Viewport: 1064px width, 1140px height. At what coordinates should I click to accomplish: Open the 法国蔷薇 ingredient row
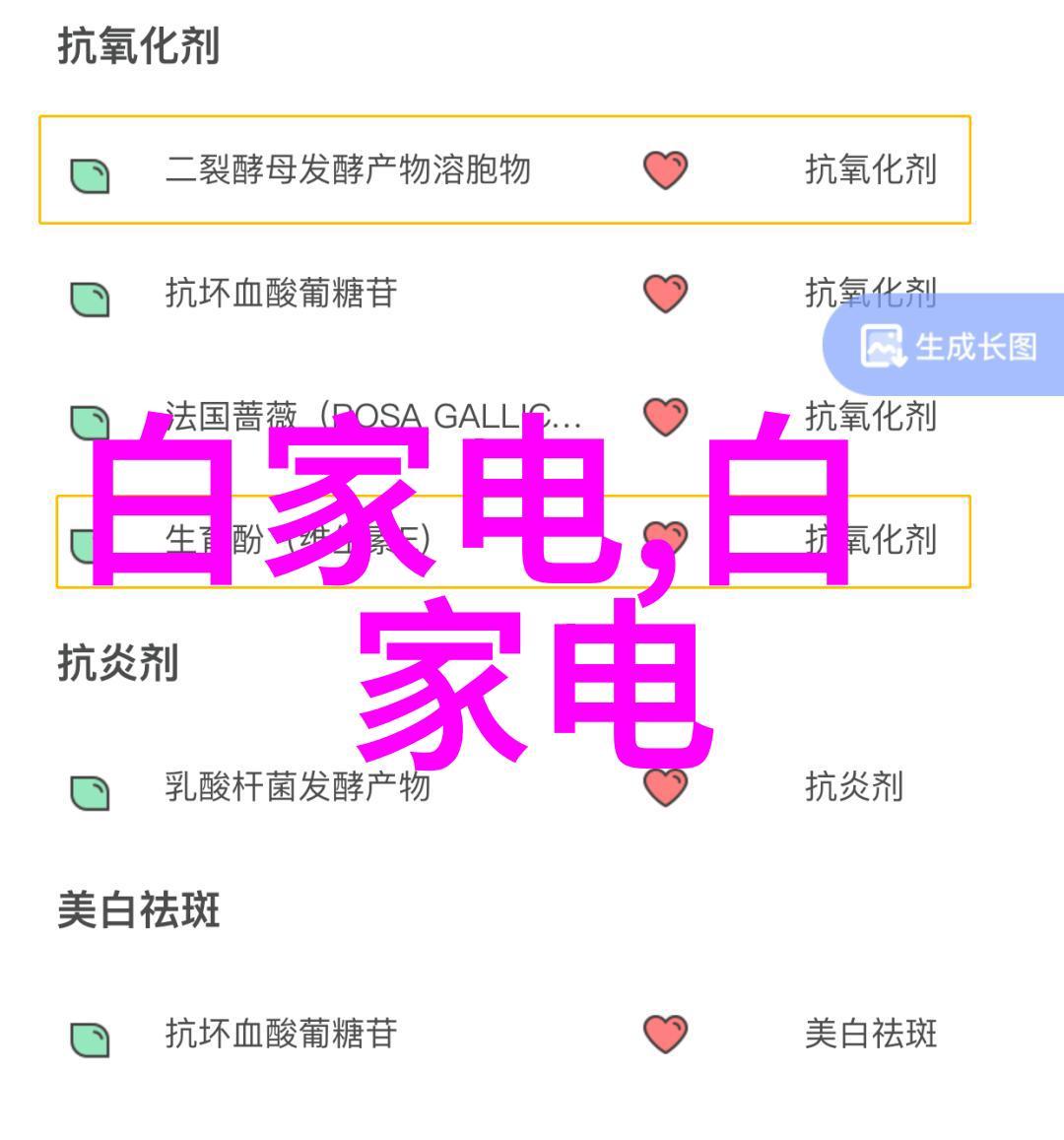coord(372,417)
